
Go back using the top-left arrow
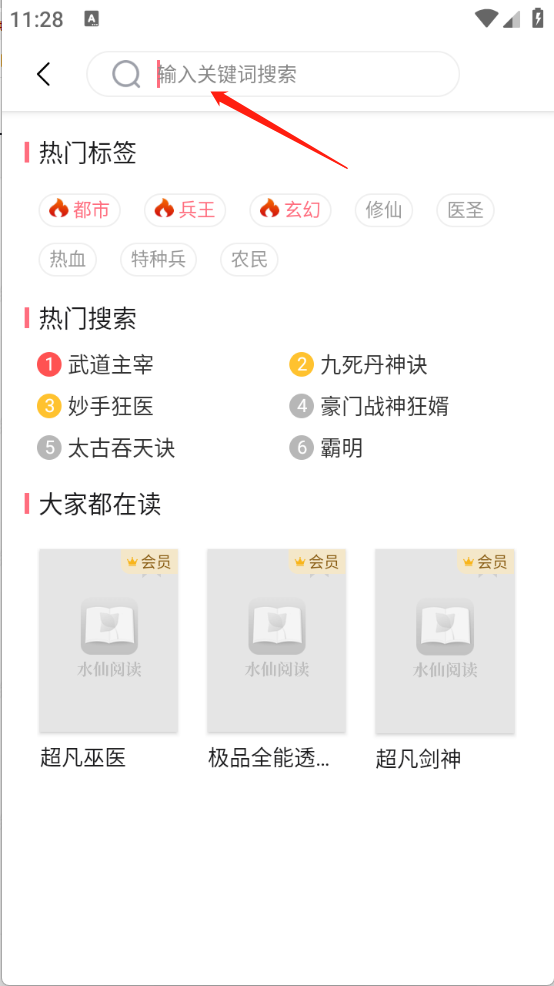[43, 74]
